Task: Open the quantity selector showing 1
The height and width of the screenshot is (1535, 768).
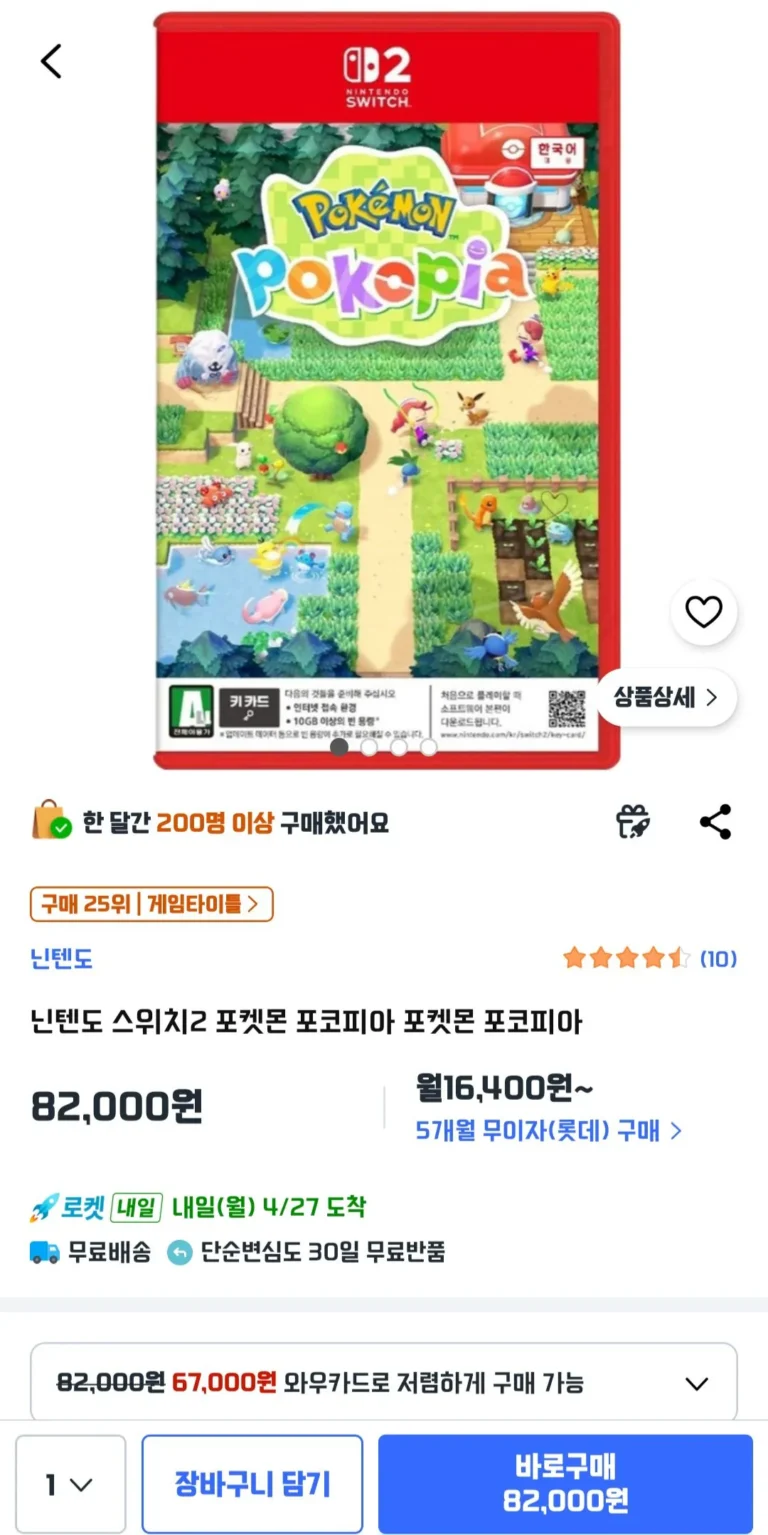Action: tap(70, 1484)
